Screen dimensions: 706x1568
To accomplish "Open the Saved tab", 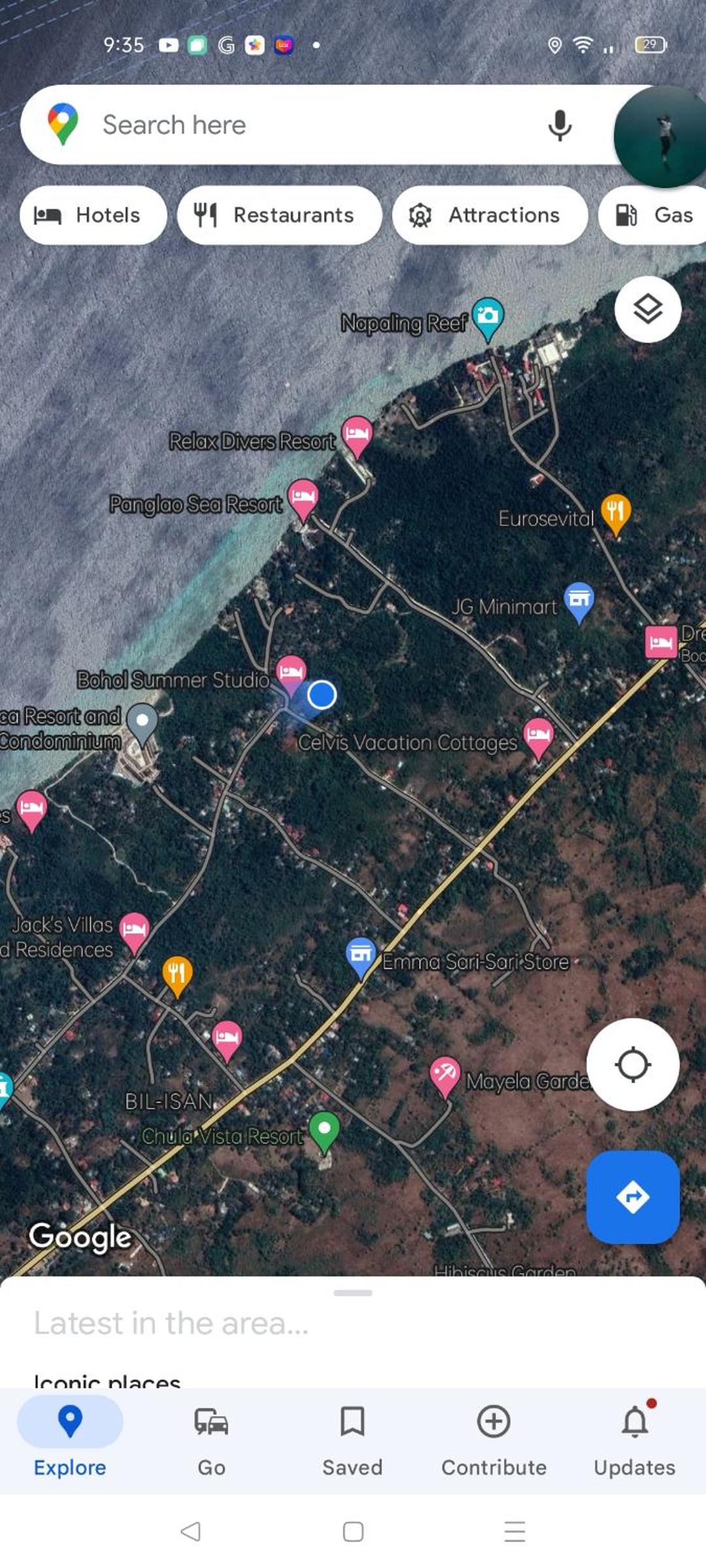I will [352, 1441].
